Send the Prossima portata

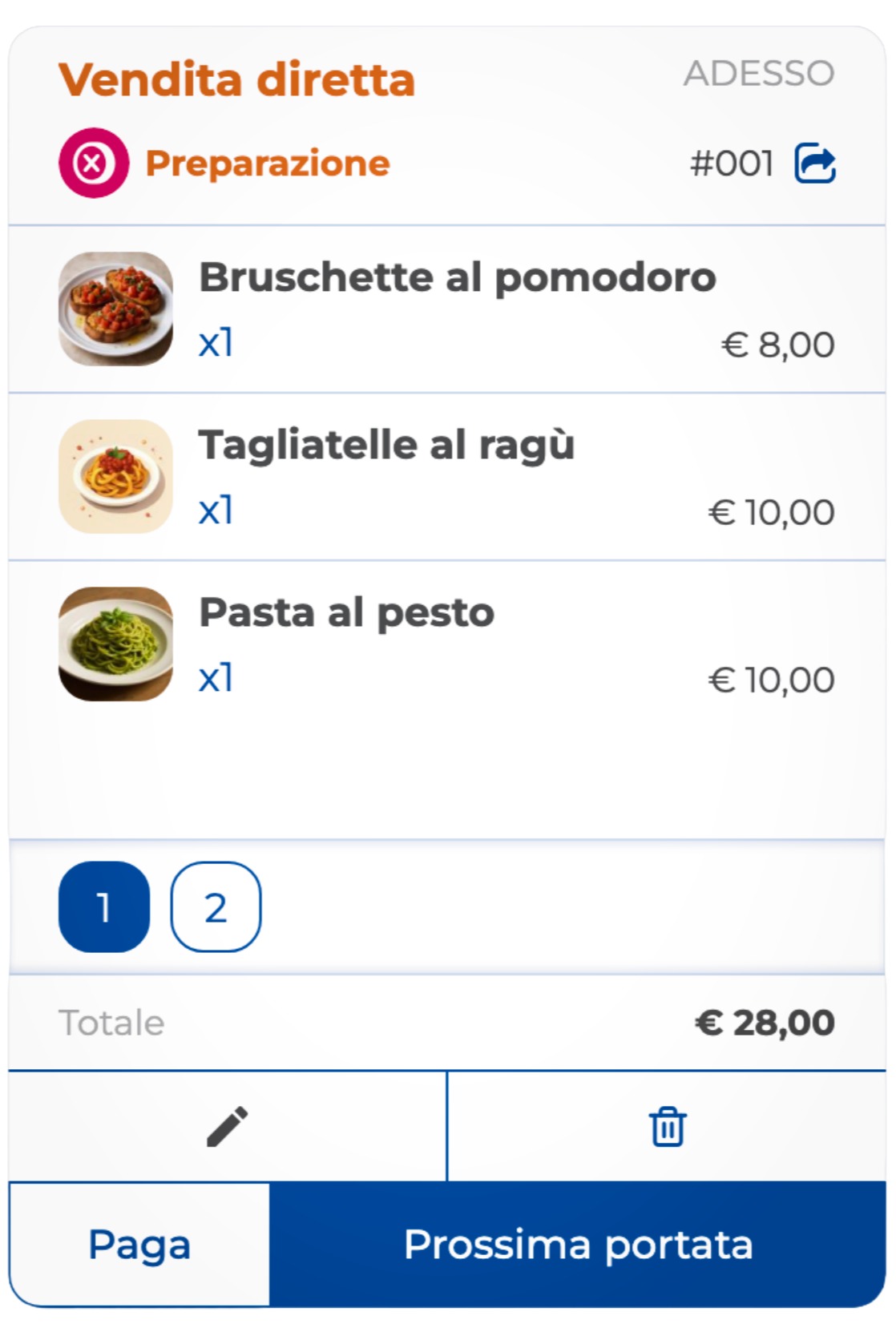(x=578, y=1244)
